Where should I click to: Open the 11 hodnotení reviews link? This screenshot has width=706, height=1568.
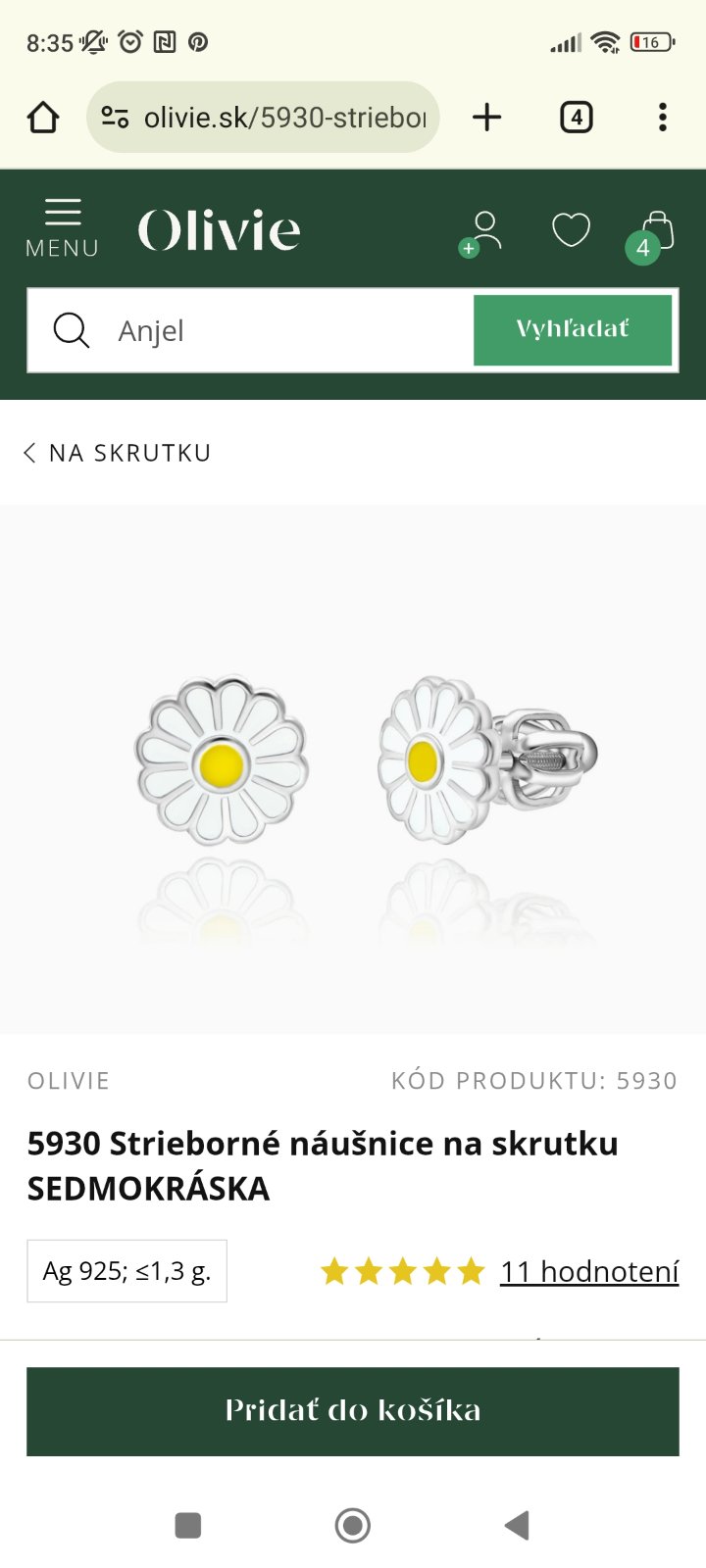click(589, 1271)
